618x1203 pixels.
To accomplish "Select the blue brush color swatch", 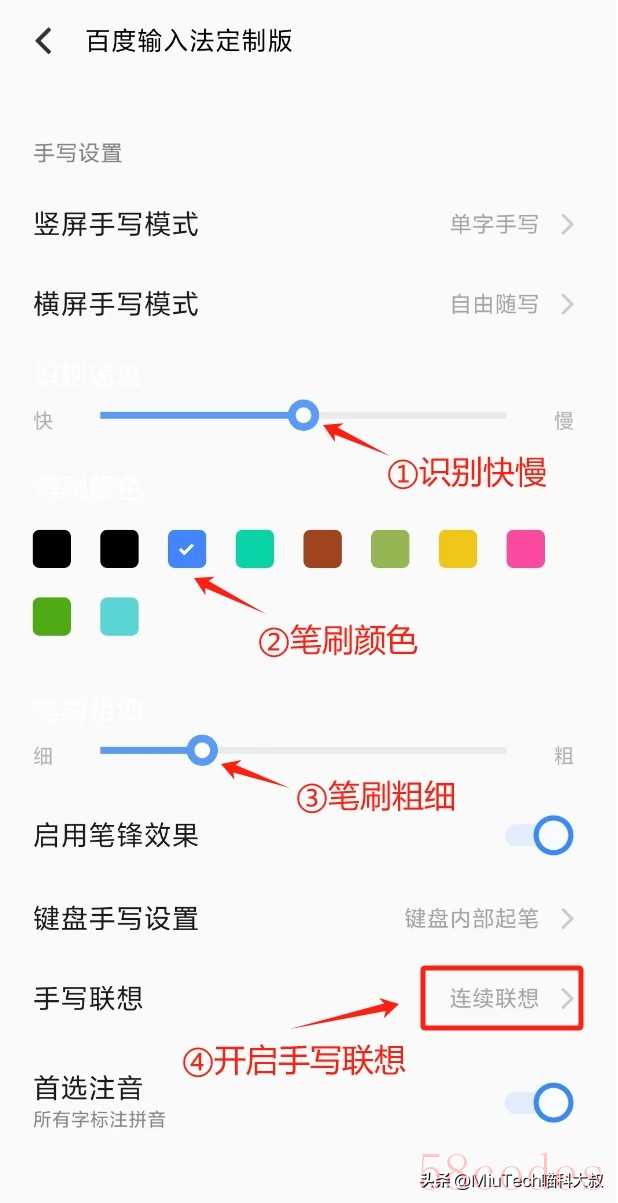I will point(187,549).
